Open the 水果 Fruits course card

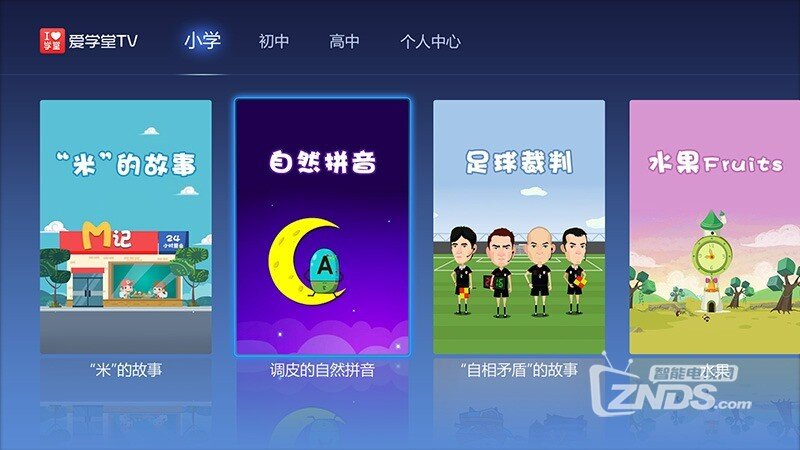pos(714,227)
